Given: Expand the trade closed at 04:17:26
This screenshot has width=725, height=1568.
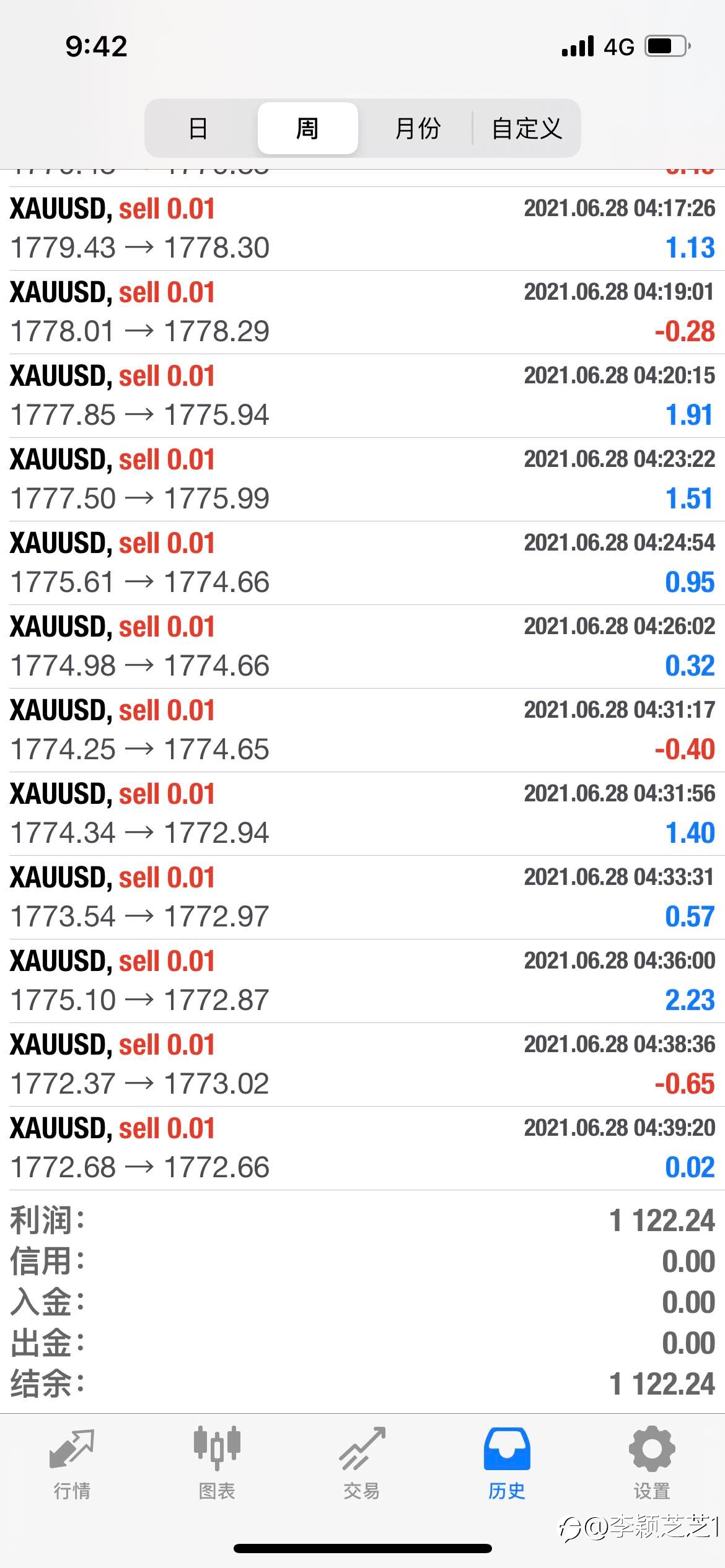Looking at the screenshot, I should coord(362,229).
